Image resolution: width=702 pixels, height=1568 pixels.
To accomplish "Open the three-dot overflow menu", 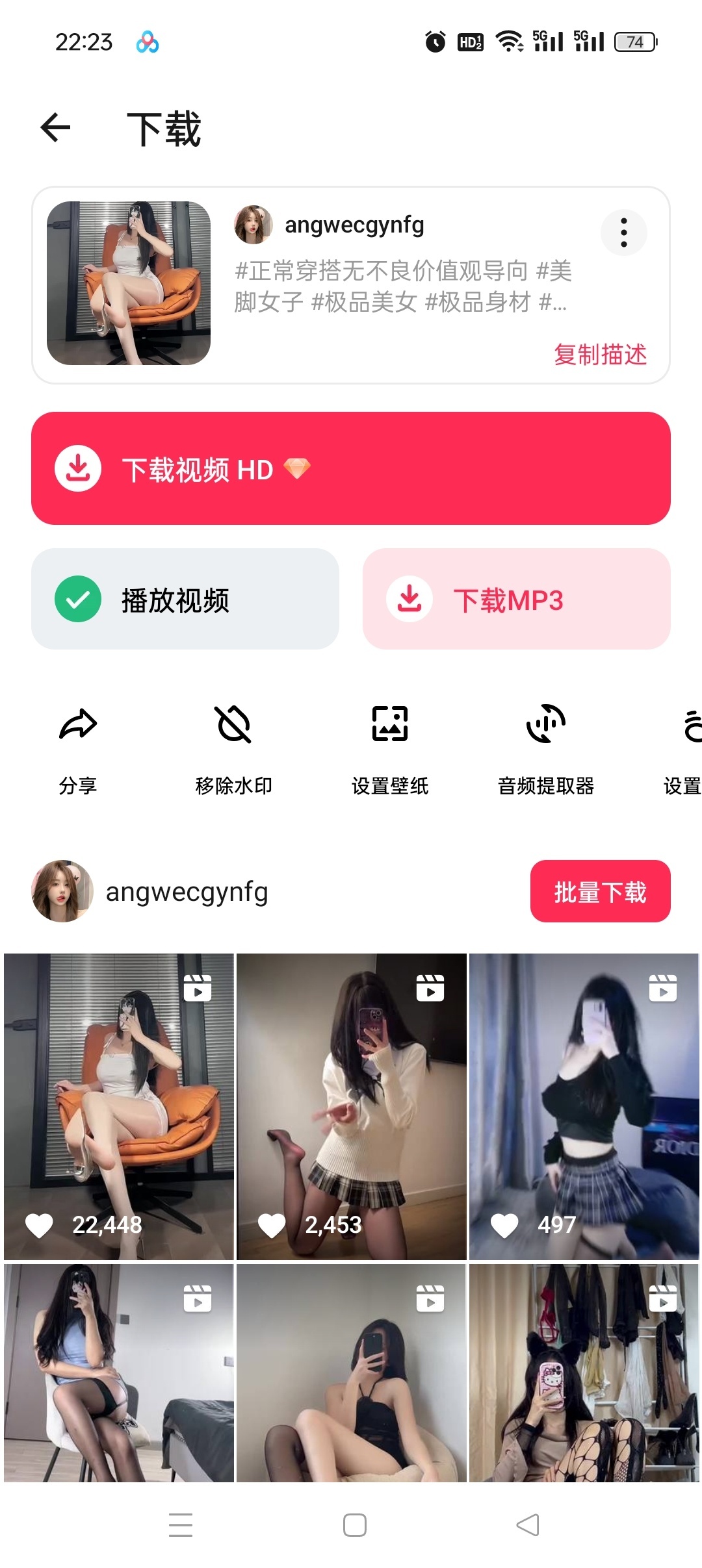I will tap(624, 232).
